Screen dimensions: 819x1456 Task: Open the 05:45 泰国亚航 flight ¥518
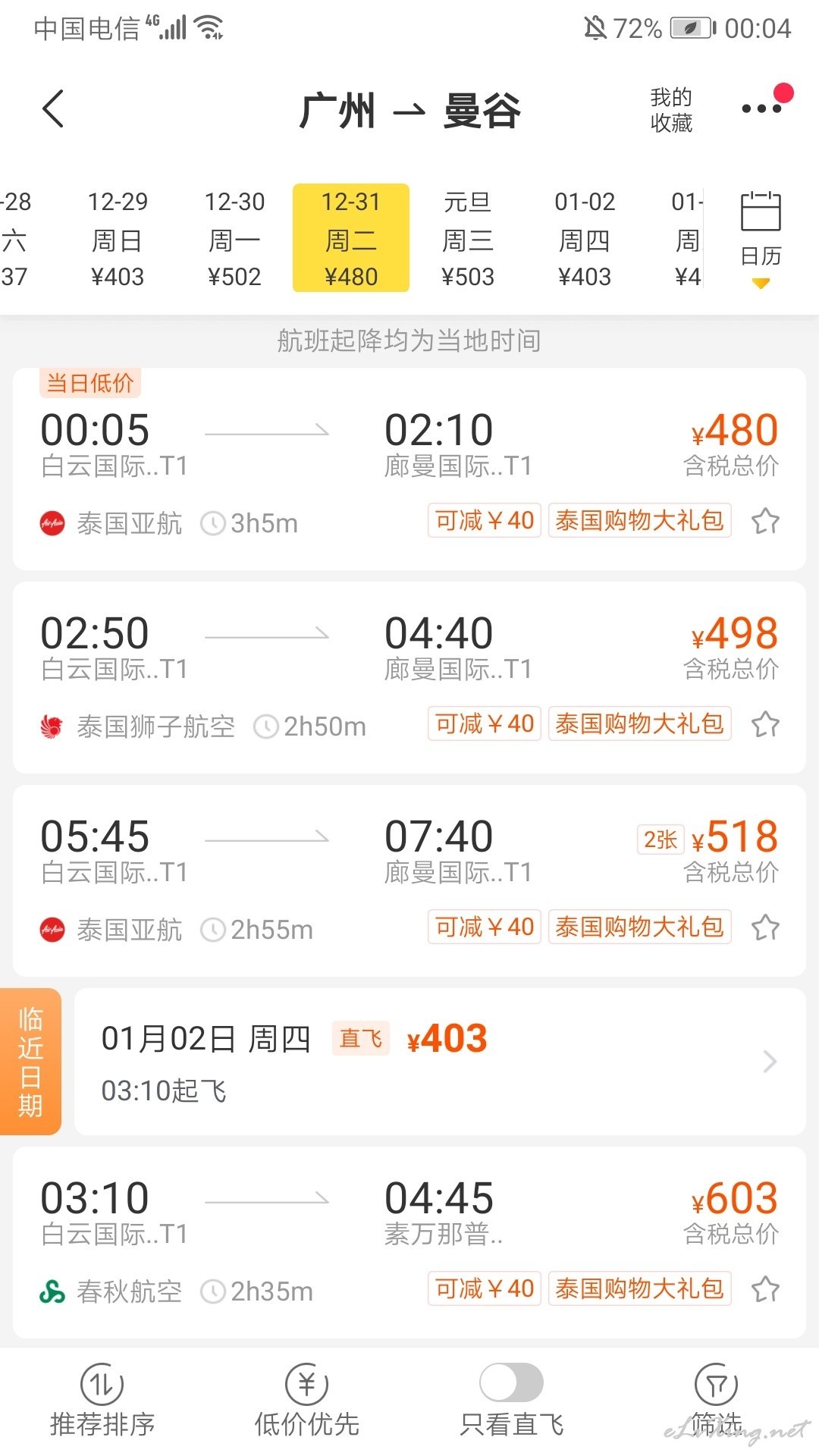click(x=409, y=880)
